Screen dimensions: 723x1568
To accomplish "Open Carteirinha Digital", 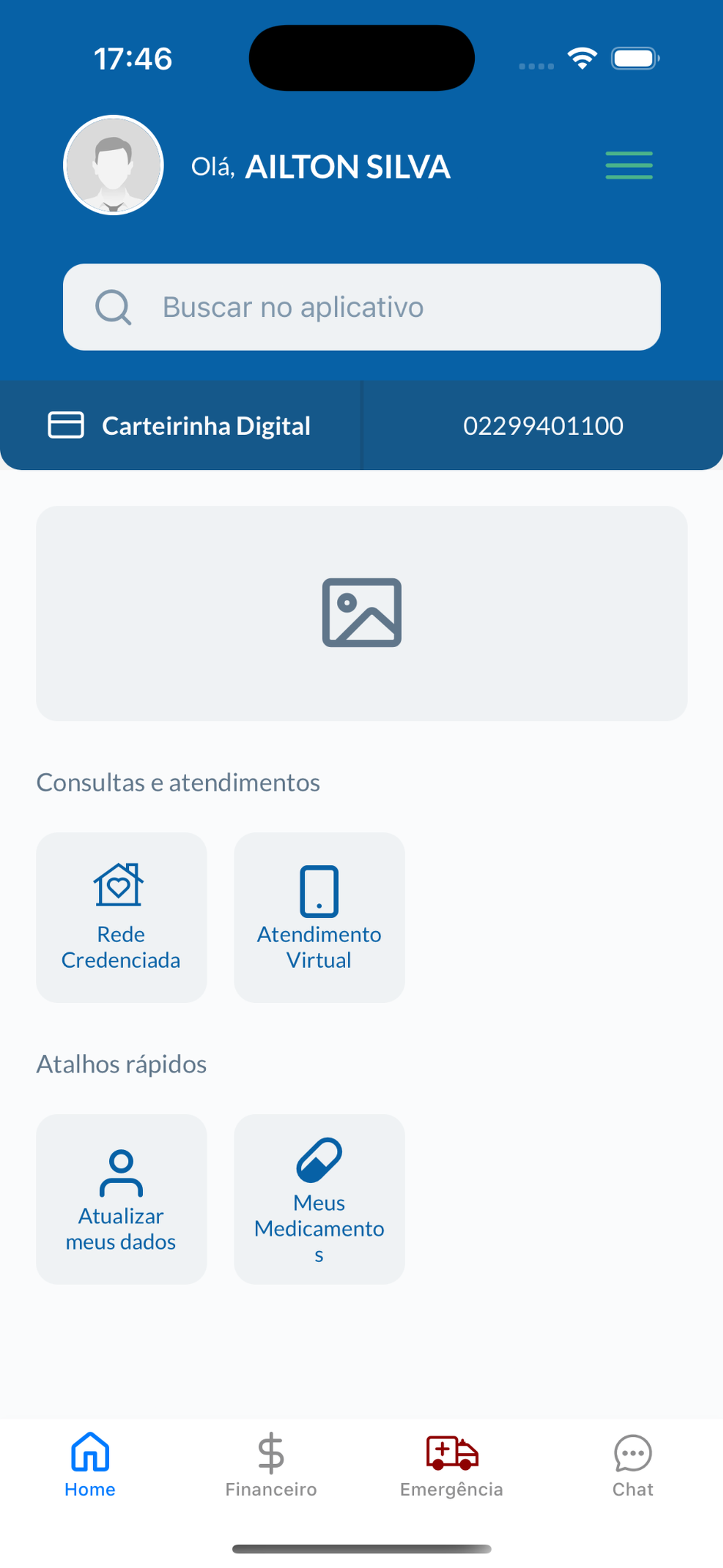I will [180, 426].
